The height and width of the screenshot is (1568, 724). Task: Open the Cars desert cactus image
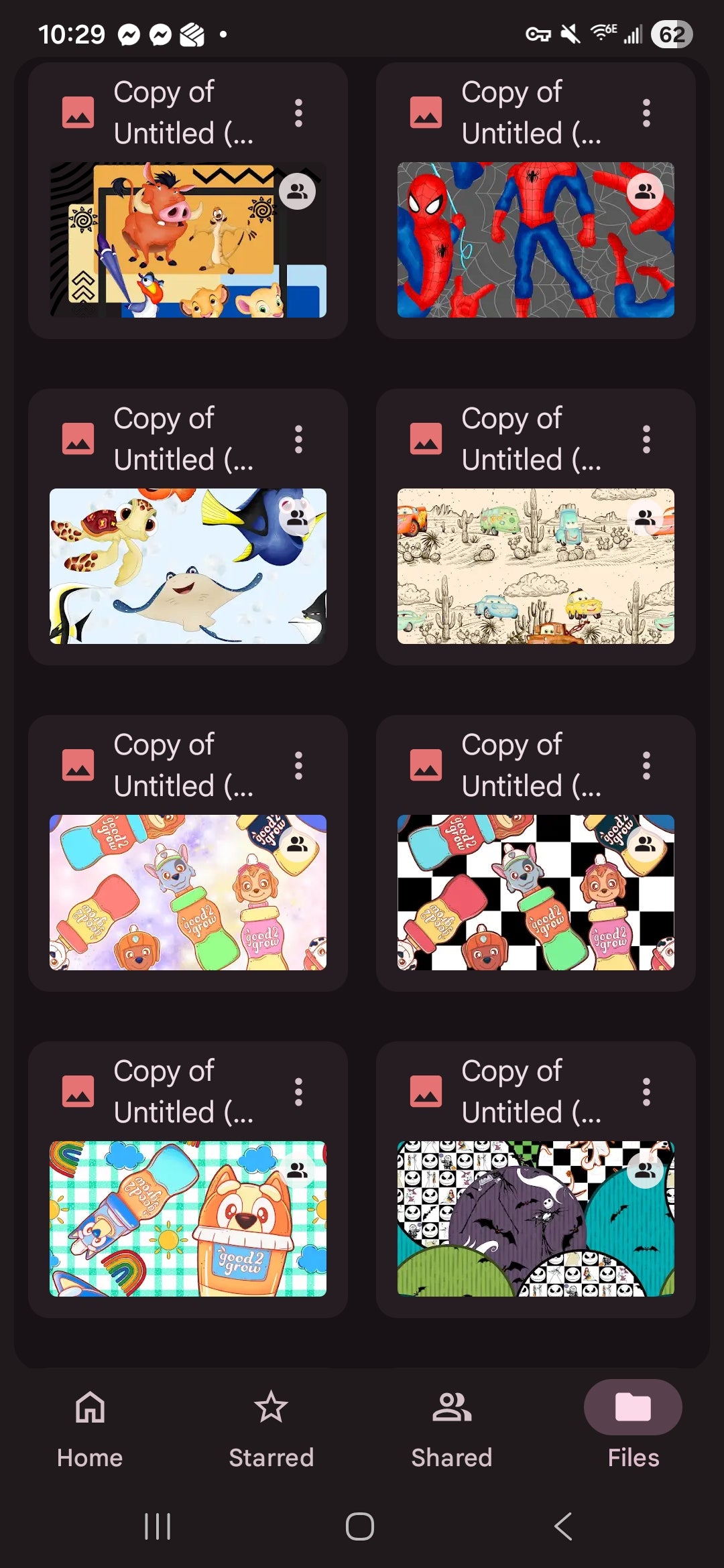(x=535, y=566)
